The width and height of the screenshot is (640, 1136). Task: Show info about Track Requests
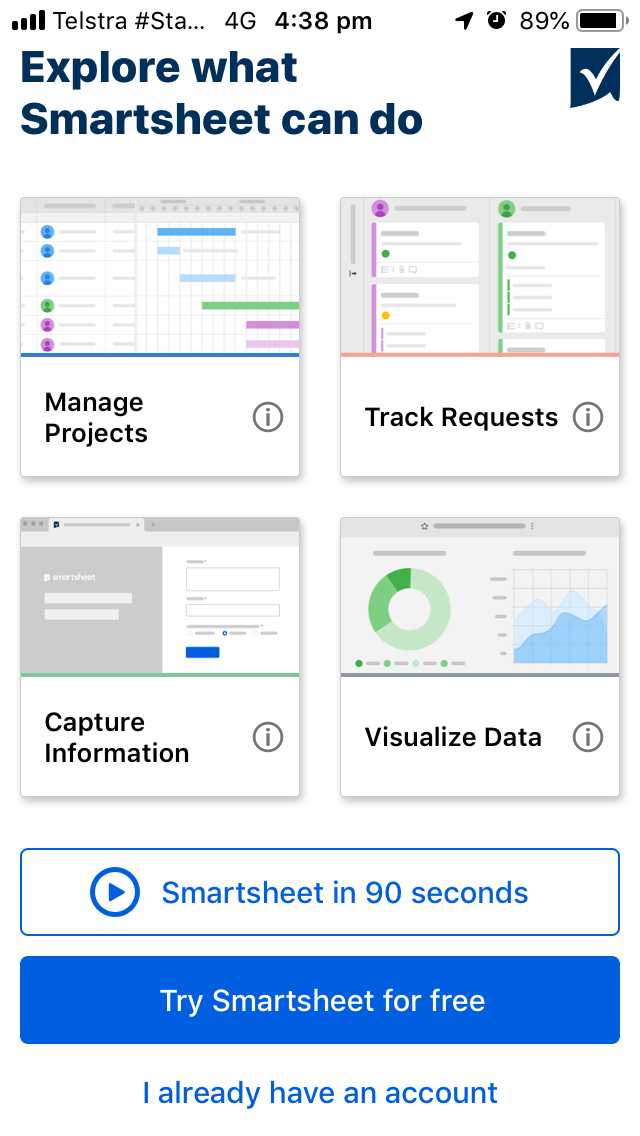[x=588, y=417]
